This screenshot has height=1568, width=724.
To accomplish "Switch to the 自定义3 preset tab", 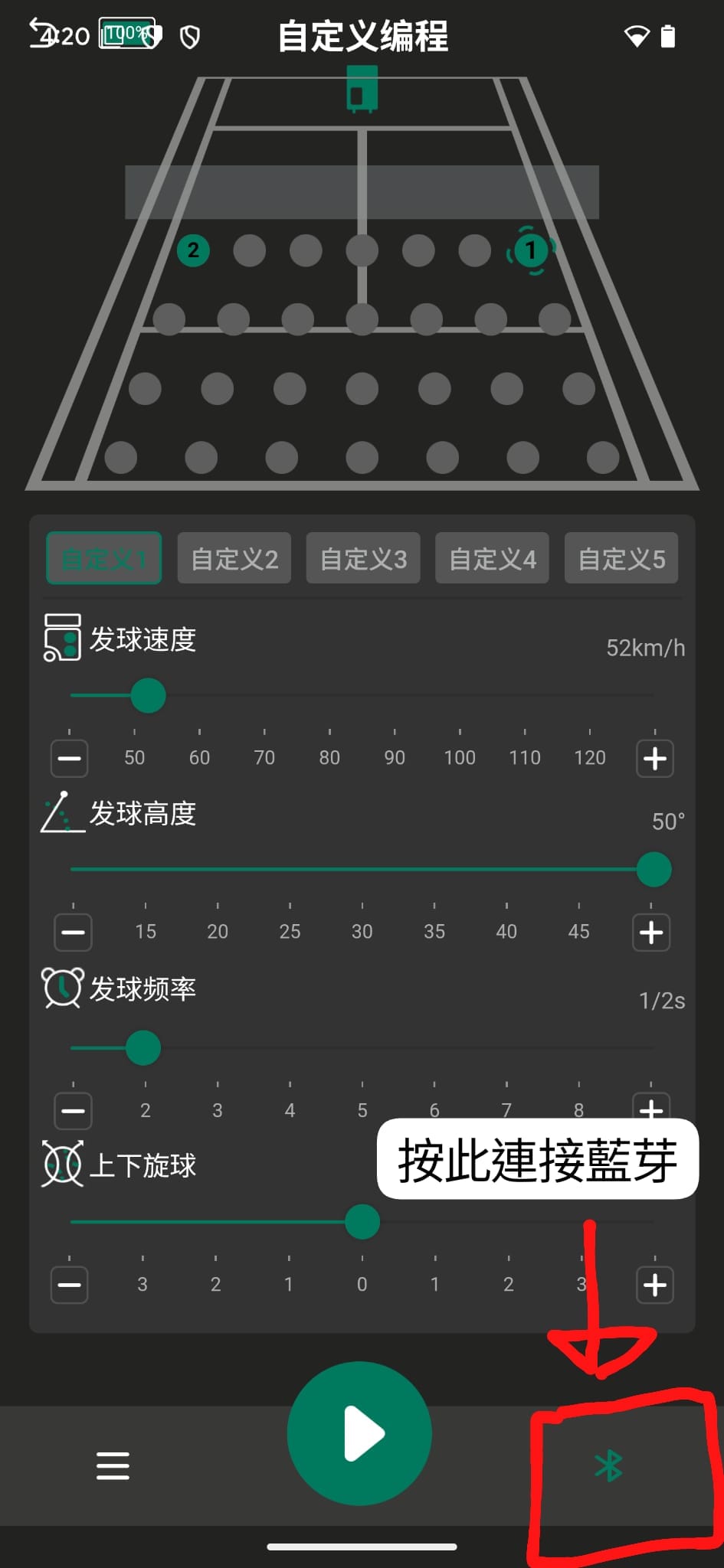I will click(363, 558).
